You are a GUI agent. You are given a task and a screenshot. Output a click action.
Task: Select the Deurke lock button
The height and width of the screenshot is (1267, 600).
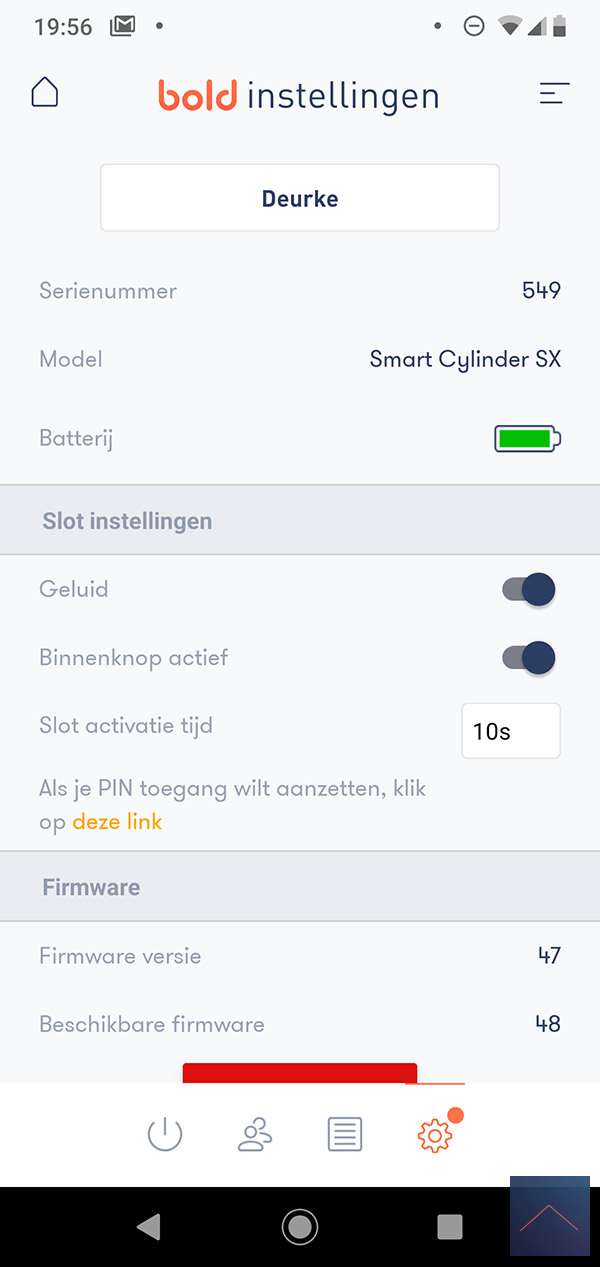tap(300, 198)
